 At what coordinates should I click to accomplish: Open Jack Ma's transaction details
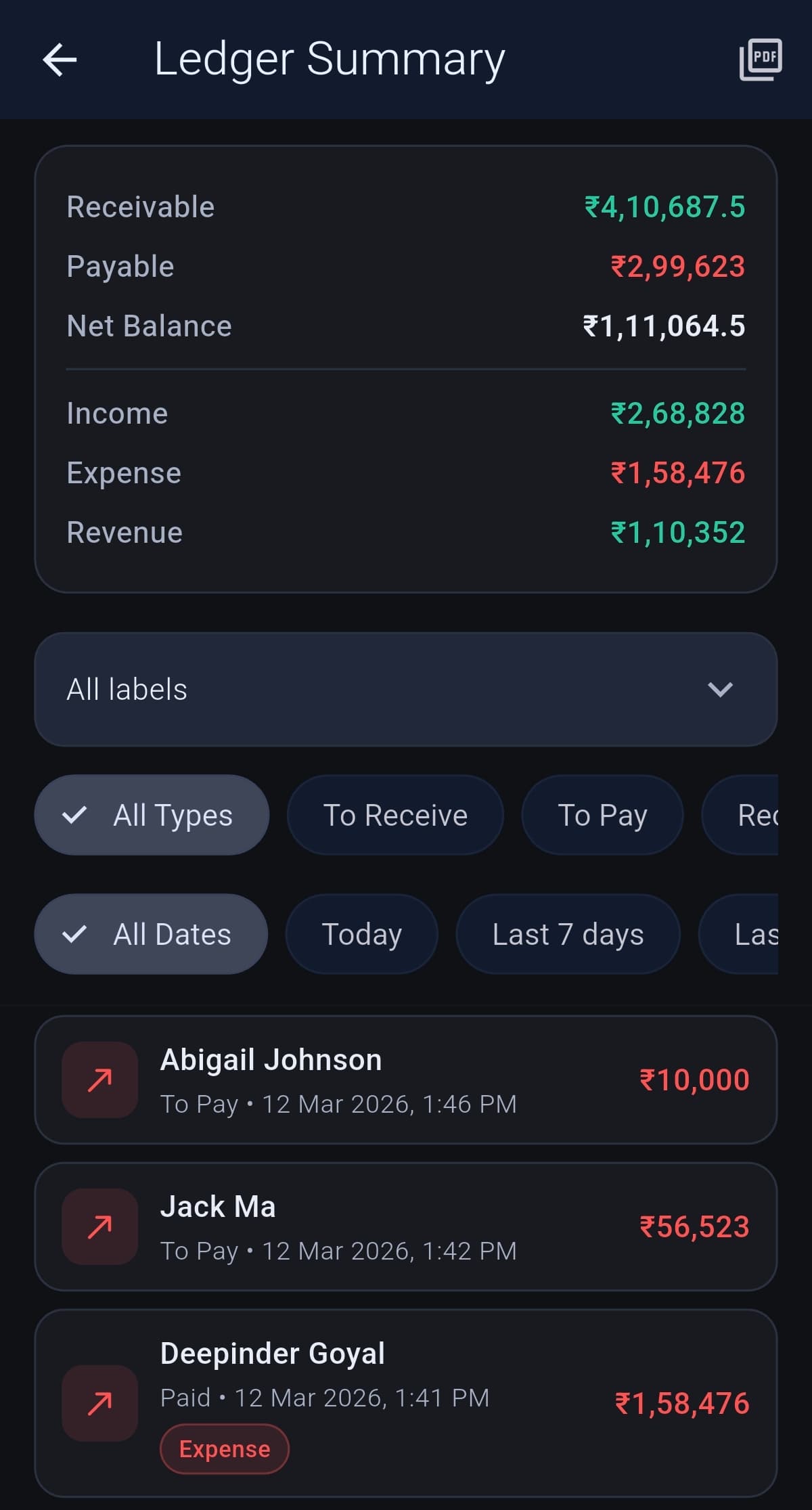point(406,1226)
